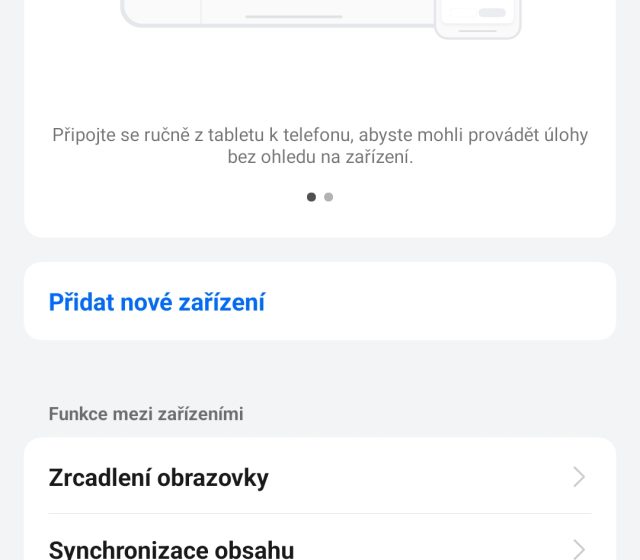Screen dimensions: 640x560
Task: Open Zrcadlení obrazovky settings
Action: coord(318,477)
